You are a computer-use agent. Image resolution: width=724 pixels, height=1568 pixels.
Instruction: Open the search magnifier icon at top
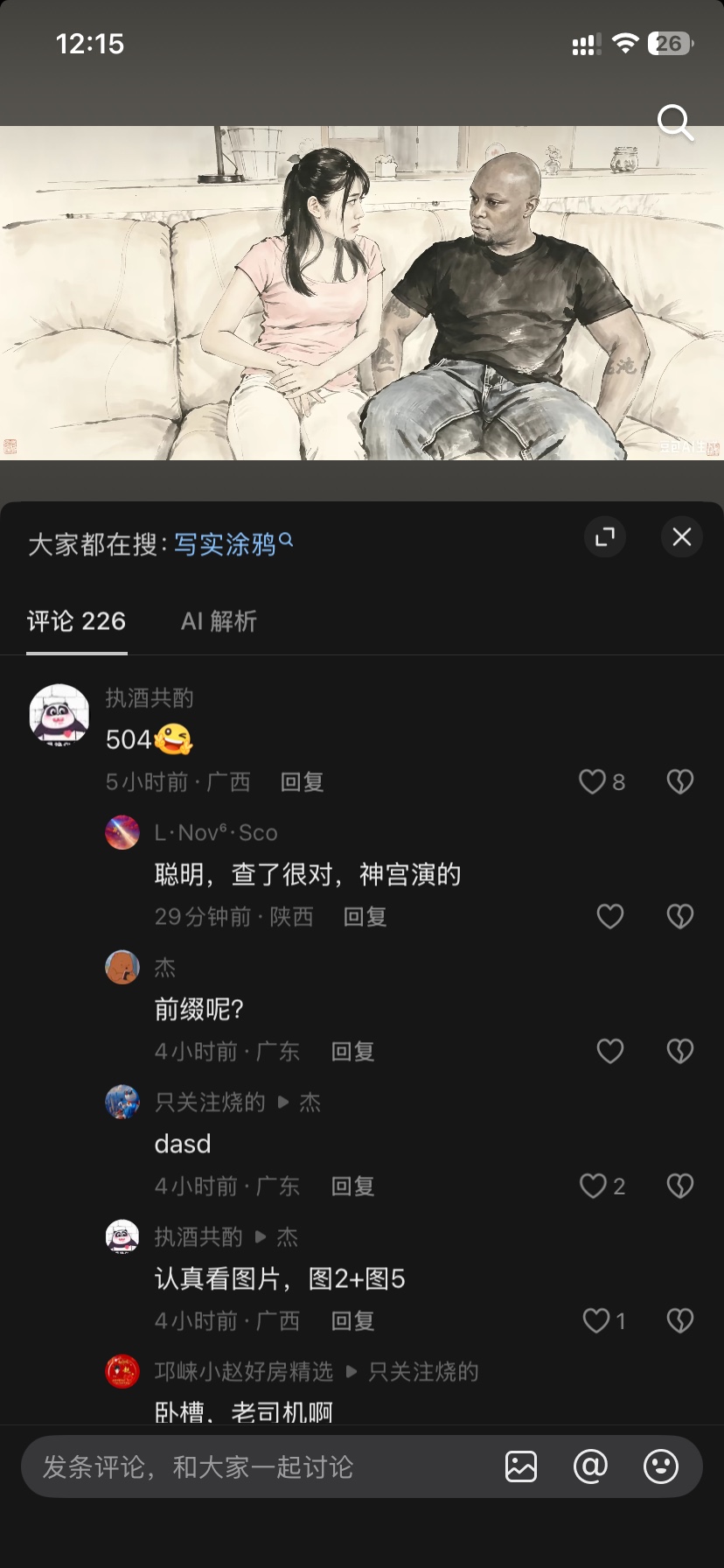point(675,122)
